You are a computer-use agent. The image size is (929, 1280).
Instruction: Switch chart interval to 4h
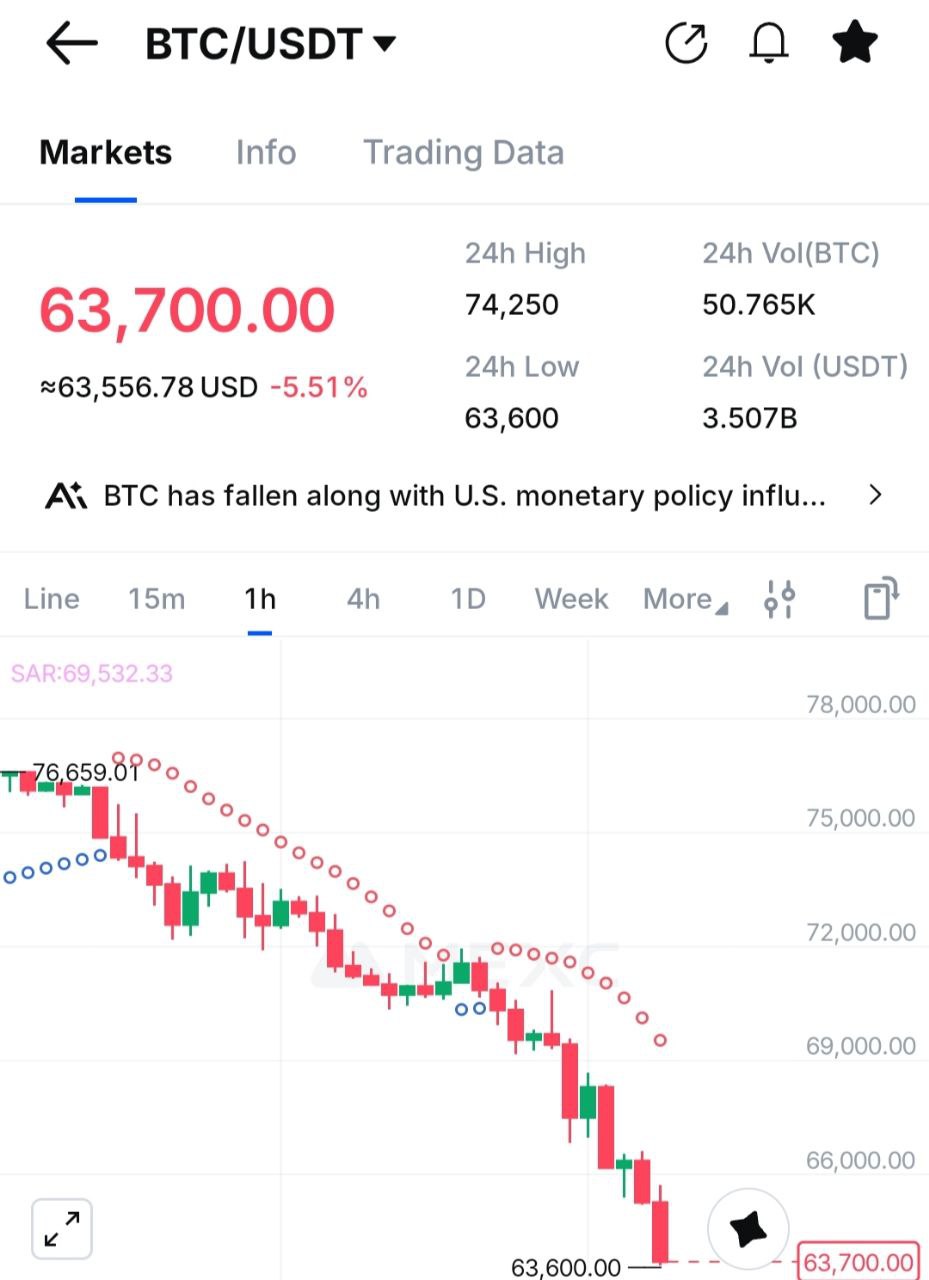coord(363,599)
